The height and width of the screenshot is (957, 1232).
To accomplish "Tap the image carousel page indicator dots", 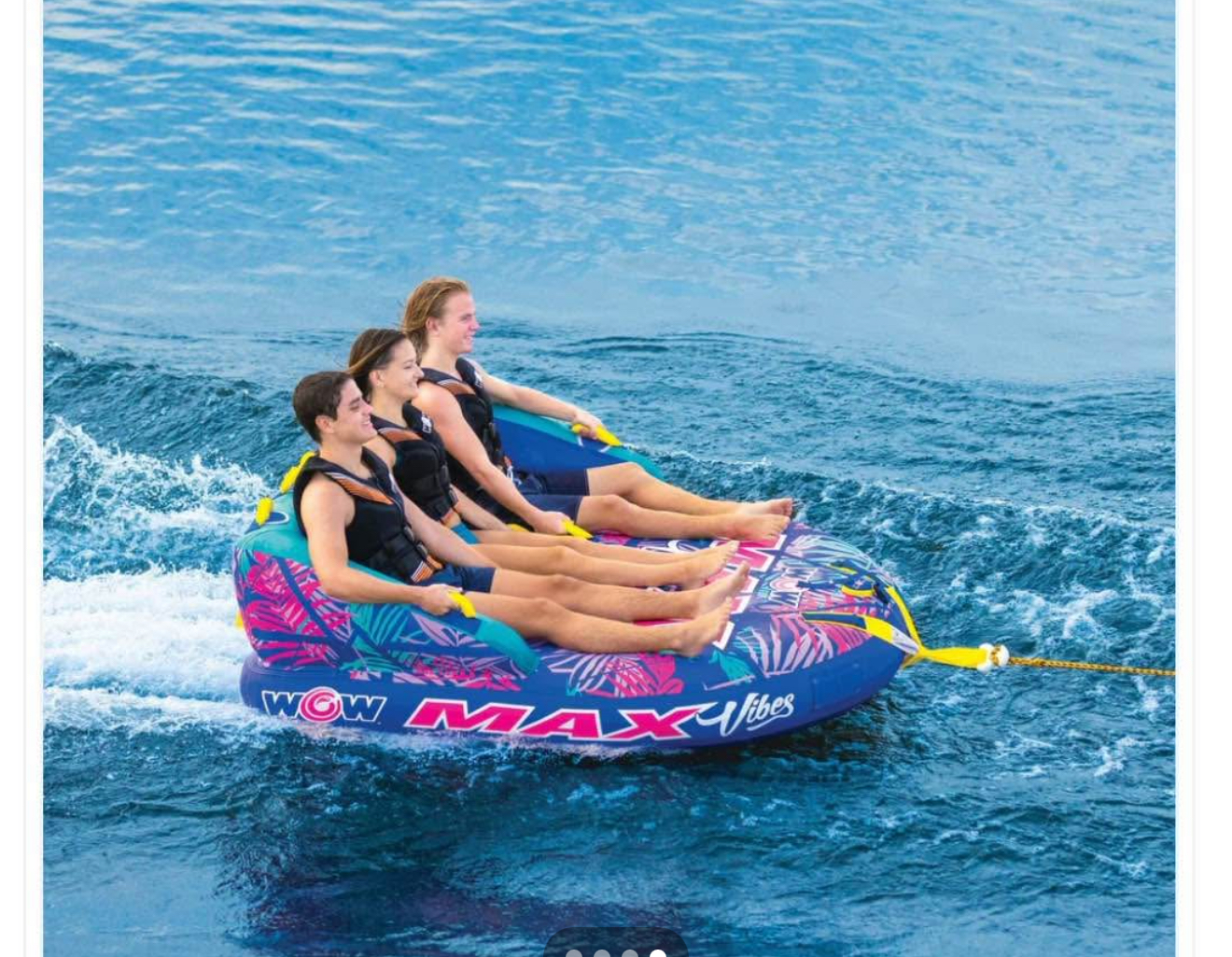I will coord(616,949).
